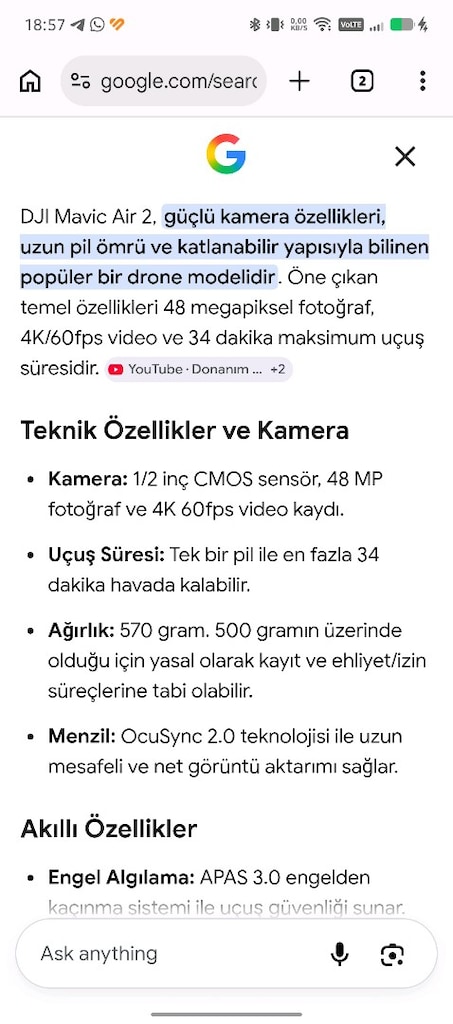This screenshot has height=1024, width=453.
Task: Start voice search with the microphone
Action: tap(339, 955)
